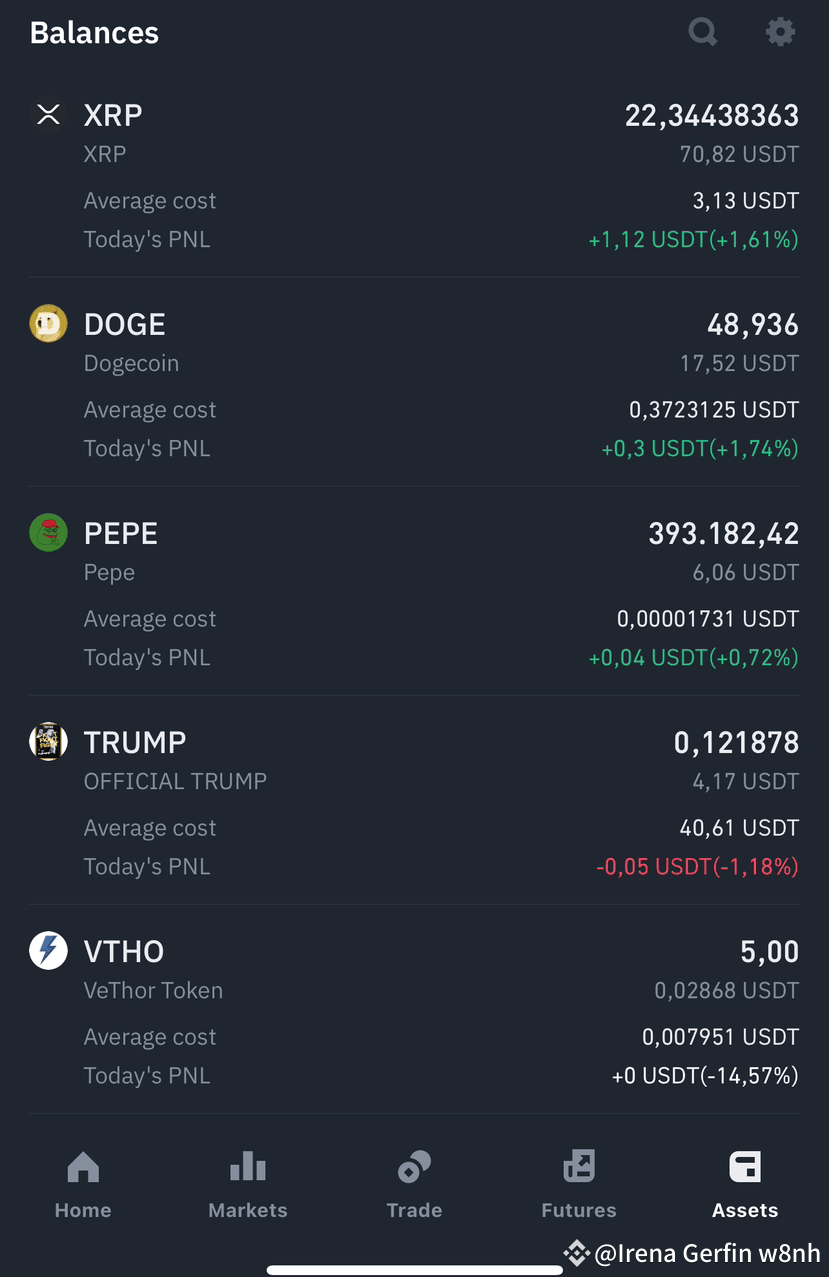Select the PEPE holdings row

[414, 593]
